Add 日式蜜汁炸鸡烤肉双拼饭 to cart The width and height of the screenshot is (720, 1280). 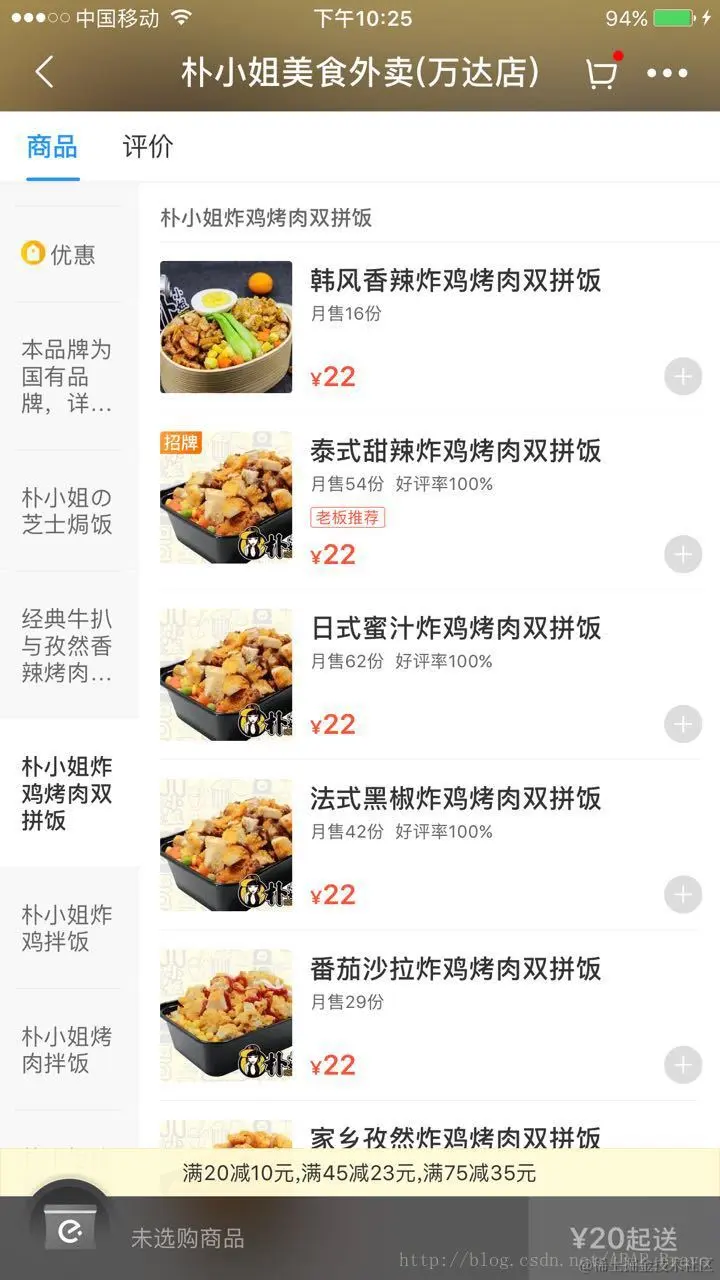[x=683, y=724]
